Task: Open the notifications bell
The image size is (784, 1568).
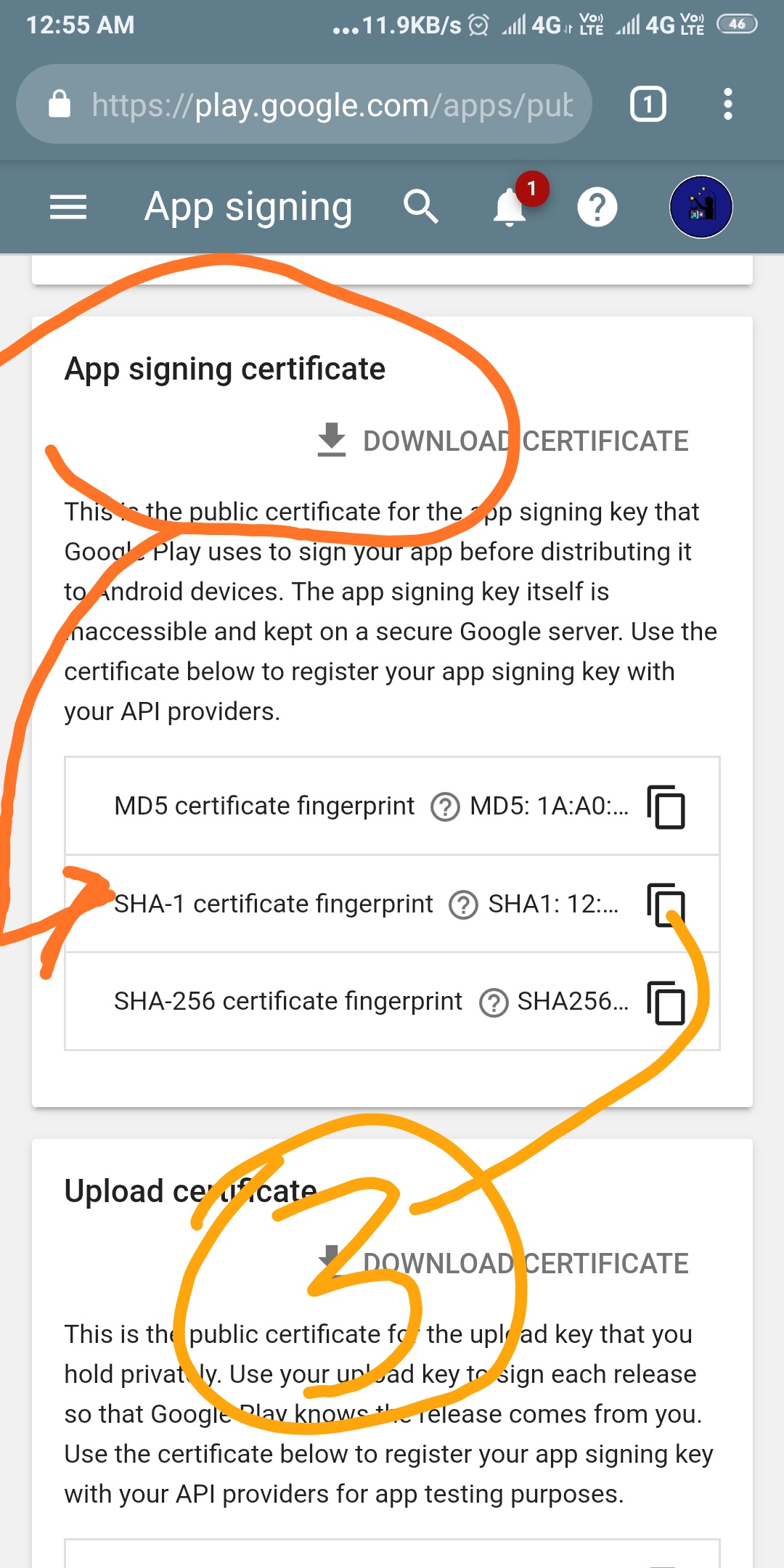Action: point(510,207)
